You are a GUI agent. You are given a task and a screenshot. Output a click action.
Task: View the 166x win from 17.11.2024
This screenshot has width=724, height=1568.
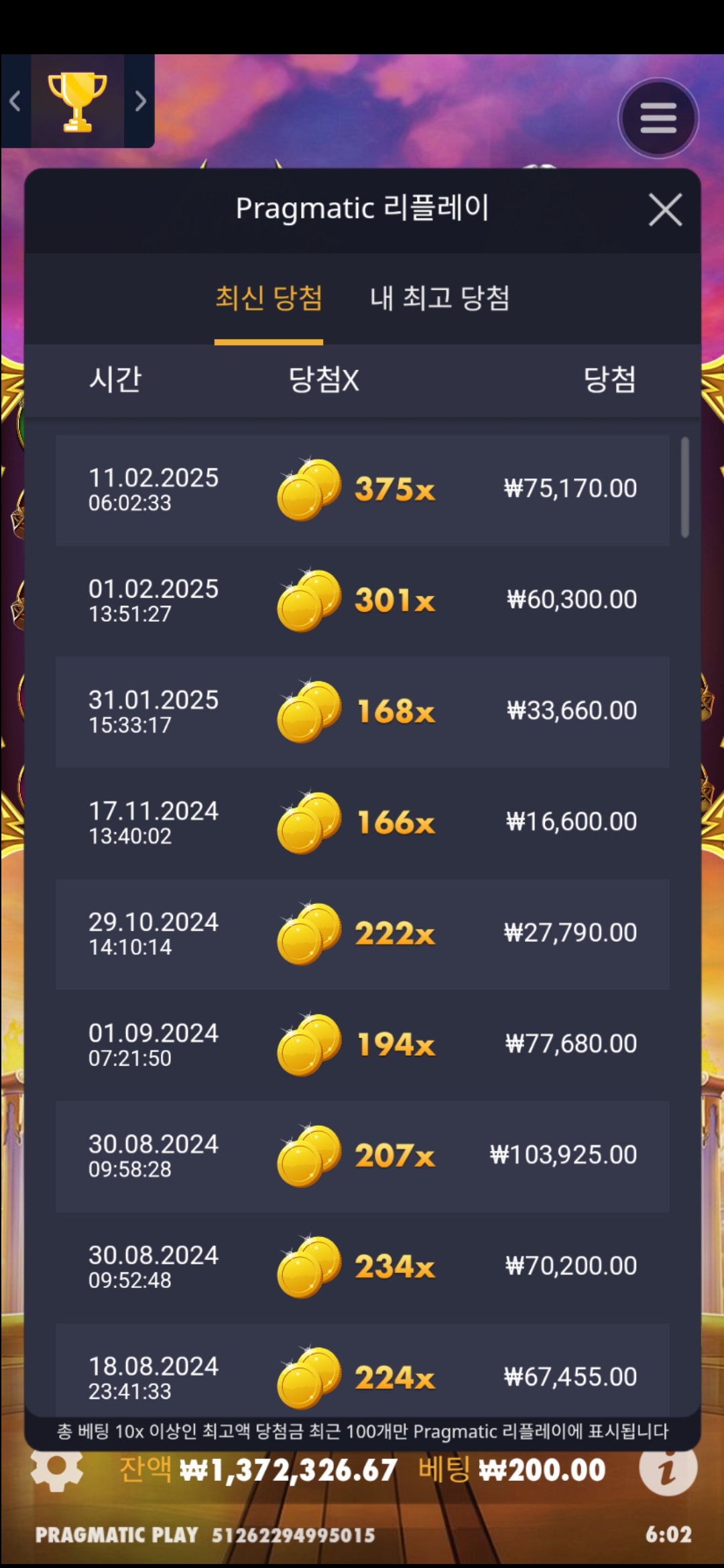(x=362, y=823)
